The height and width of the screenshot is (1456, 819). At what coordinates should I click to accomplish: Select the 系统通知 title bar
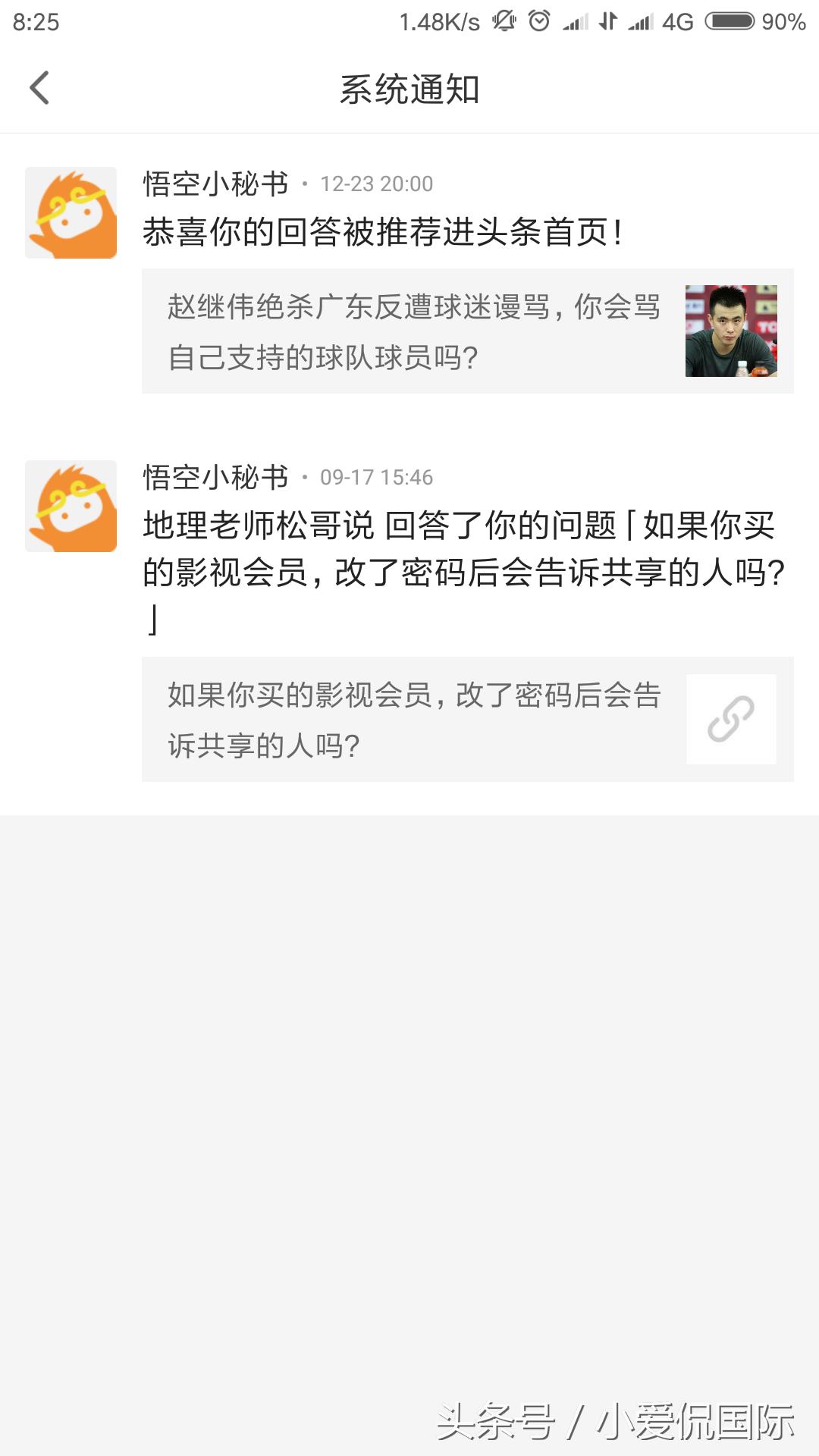(409, 87)
